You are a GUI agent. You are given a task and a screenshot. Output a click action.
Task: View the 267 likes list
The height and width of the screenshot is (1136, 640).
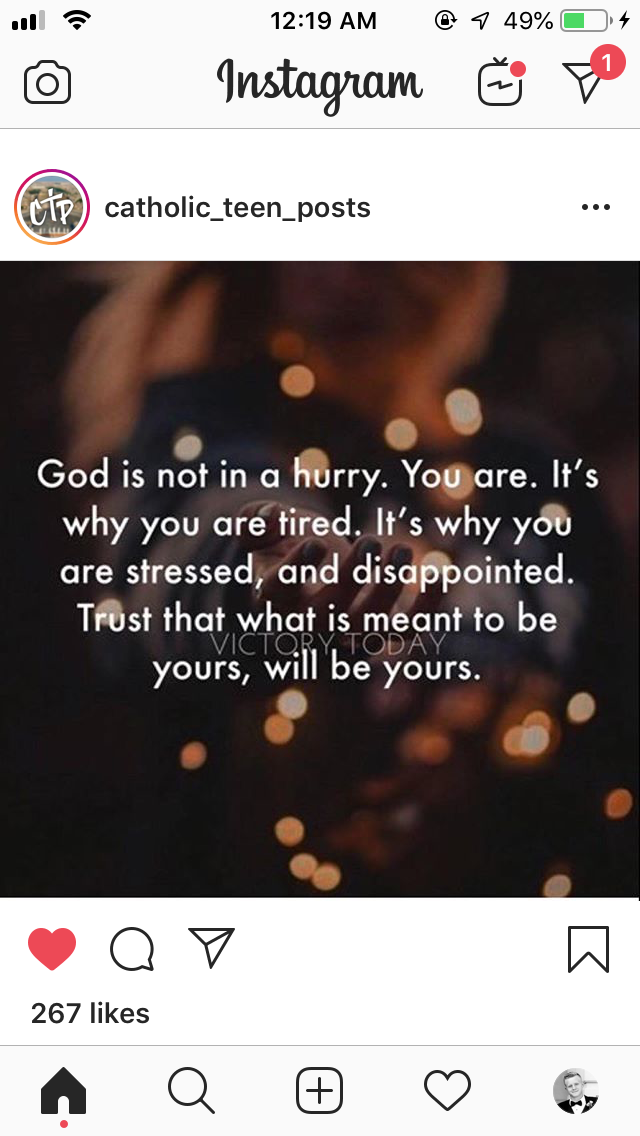pyautogui.click(x=90, y=1013)
